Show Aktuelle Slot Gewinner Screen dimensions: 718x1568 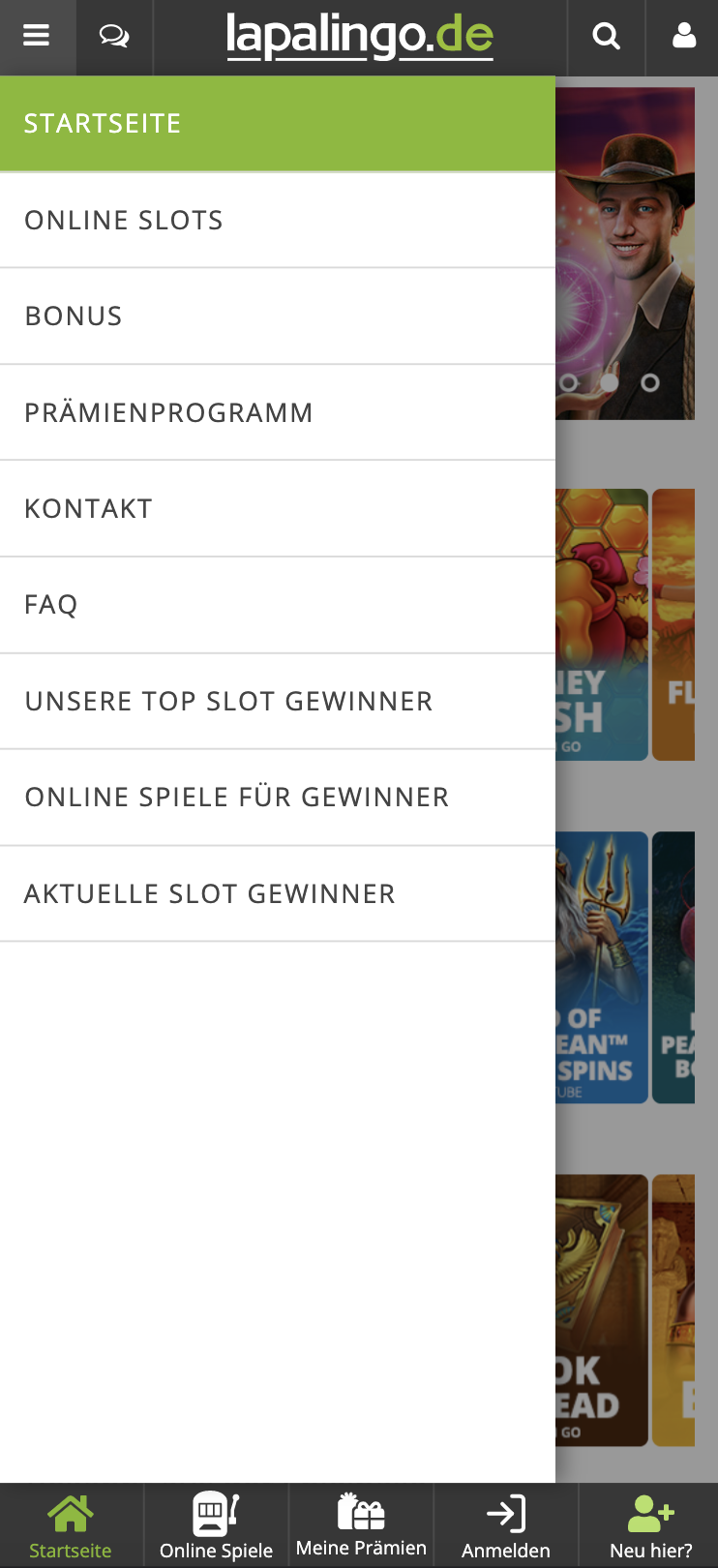tap(277, 894)
